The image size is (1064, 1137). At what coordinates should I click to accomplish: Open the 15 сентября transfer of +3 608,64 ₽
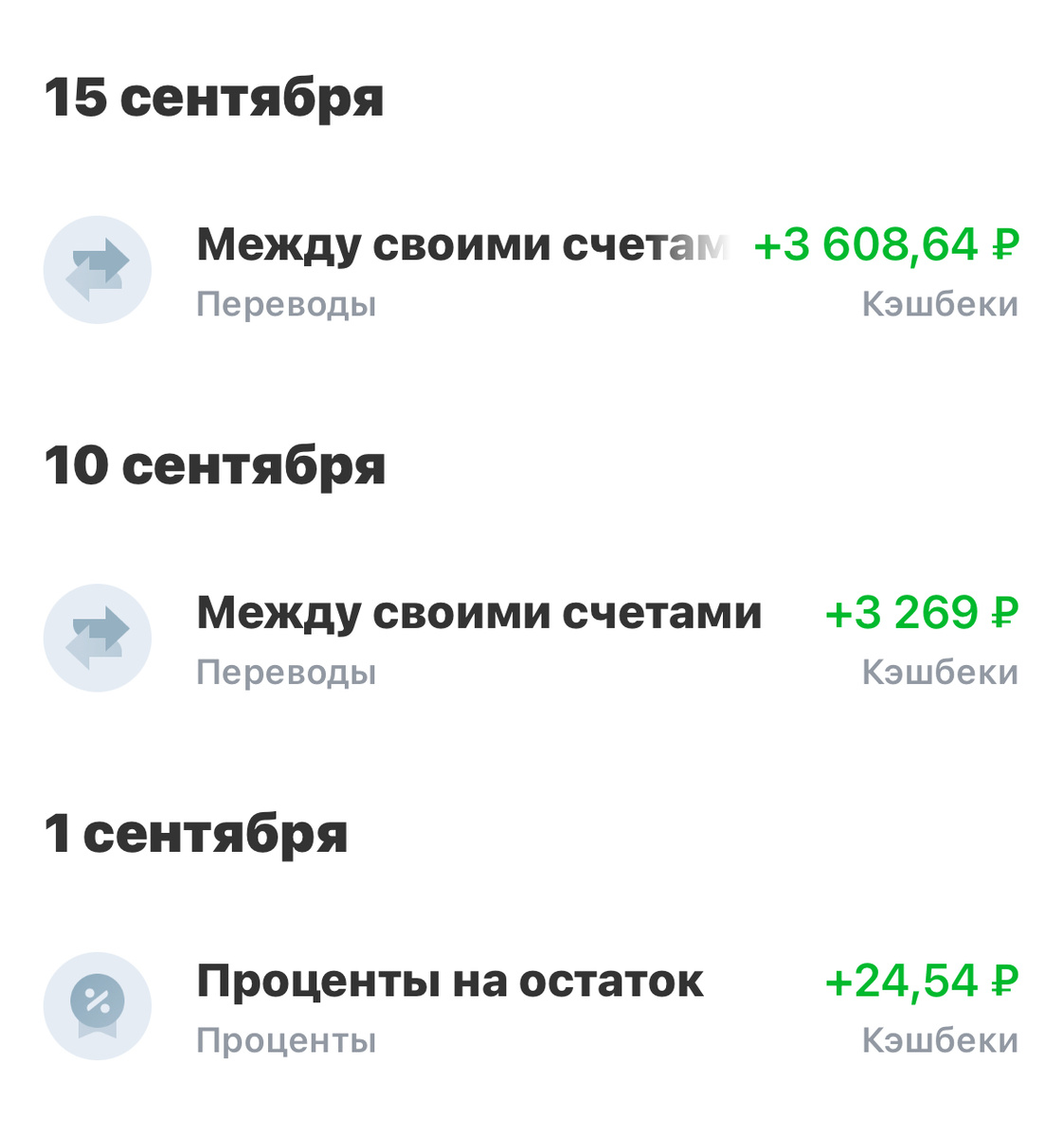[531, 270]
